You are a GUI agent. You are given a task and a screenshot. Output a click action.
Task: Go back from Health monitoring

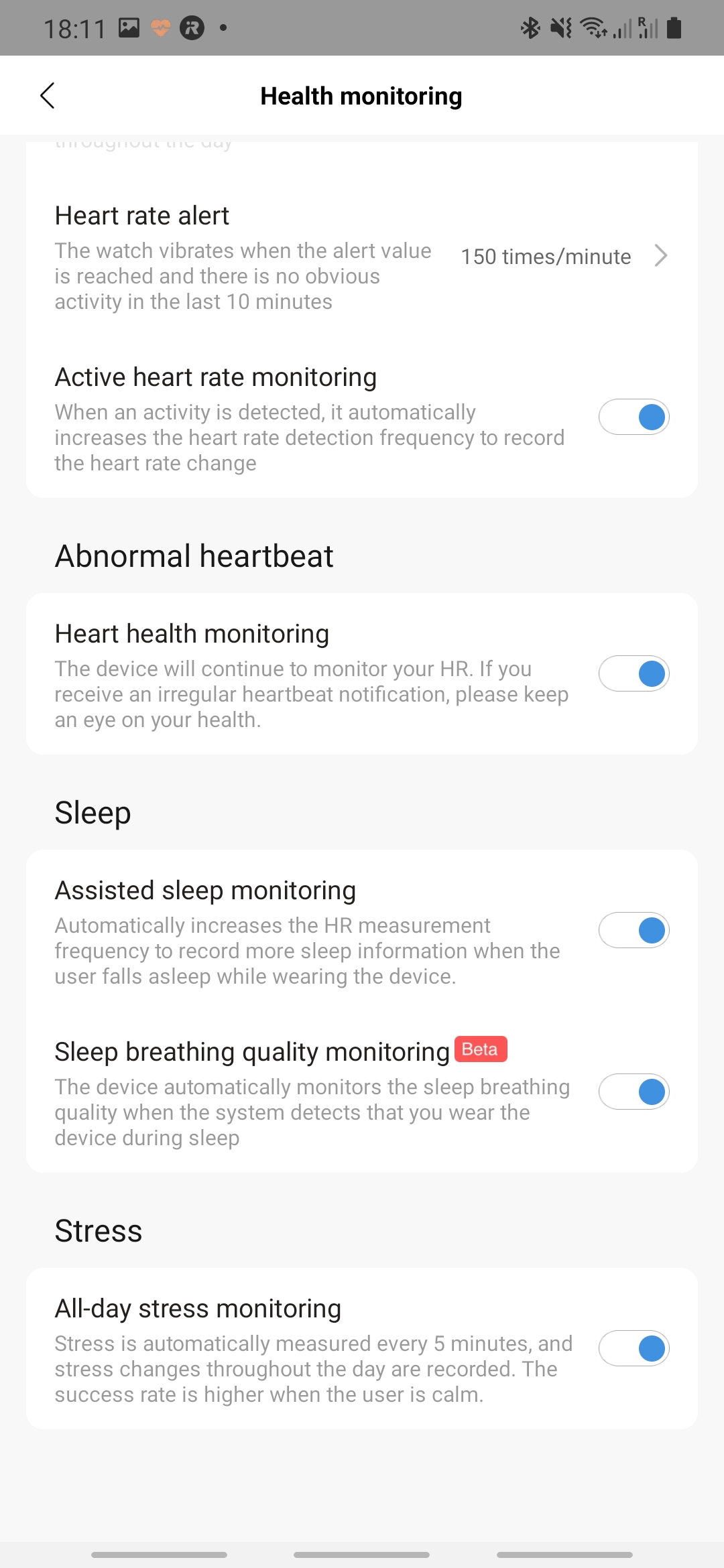[x=47, y=96]
